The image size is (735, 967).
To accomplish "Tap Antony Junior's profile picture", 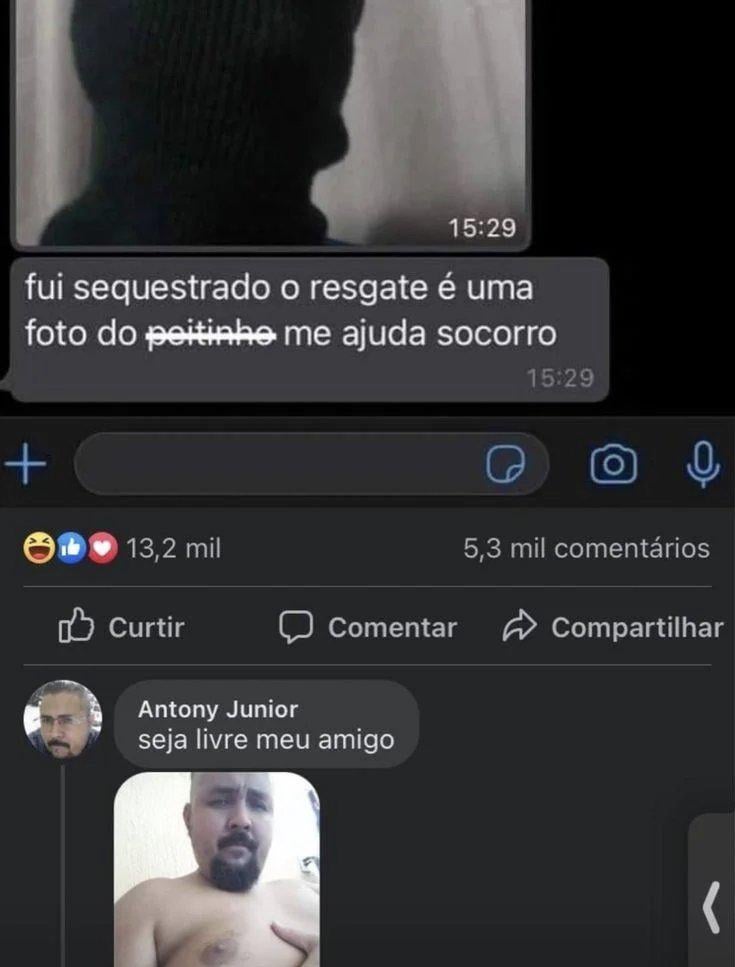I will (x=62, y=719).
